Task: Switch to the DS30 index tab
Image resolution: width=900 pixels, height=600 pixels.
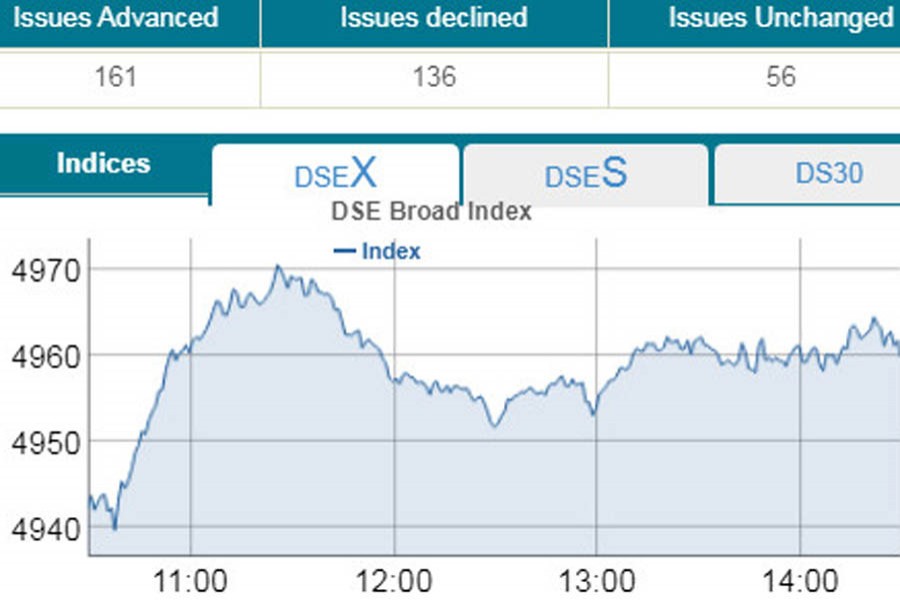Action: (828, 174)
